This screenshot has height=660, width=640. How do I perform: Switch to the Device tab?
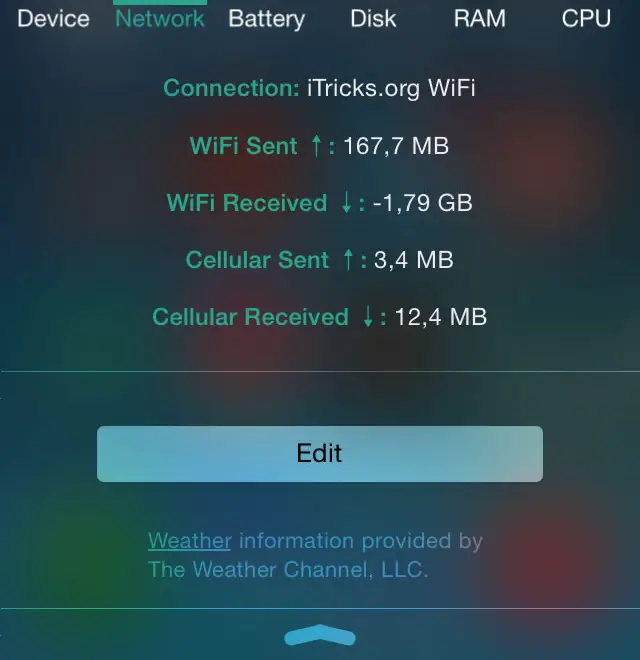pyautogui.click(x=53, y=18)
